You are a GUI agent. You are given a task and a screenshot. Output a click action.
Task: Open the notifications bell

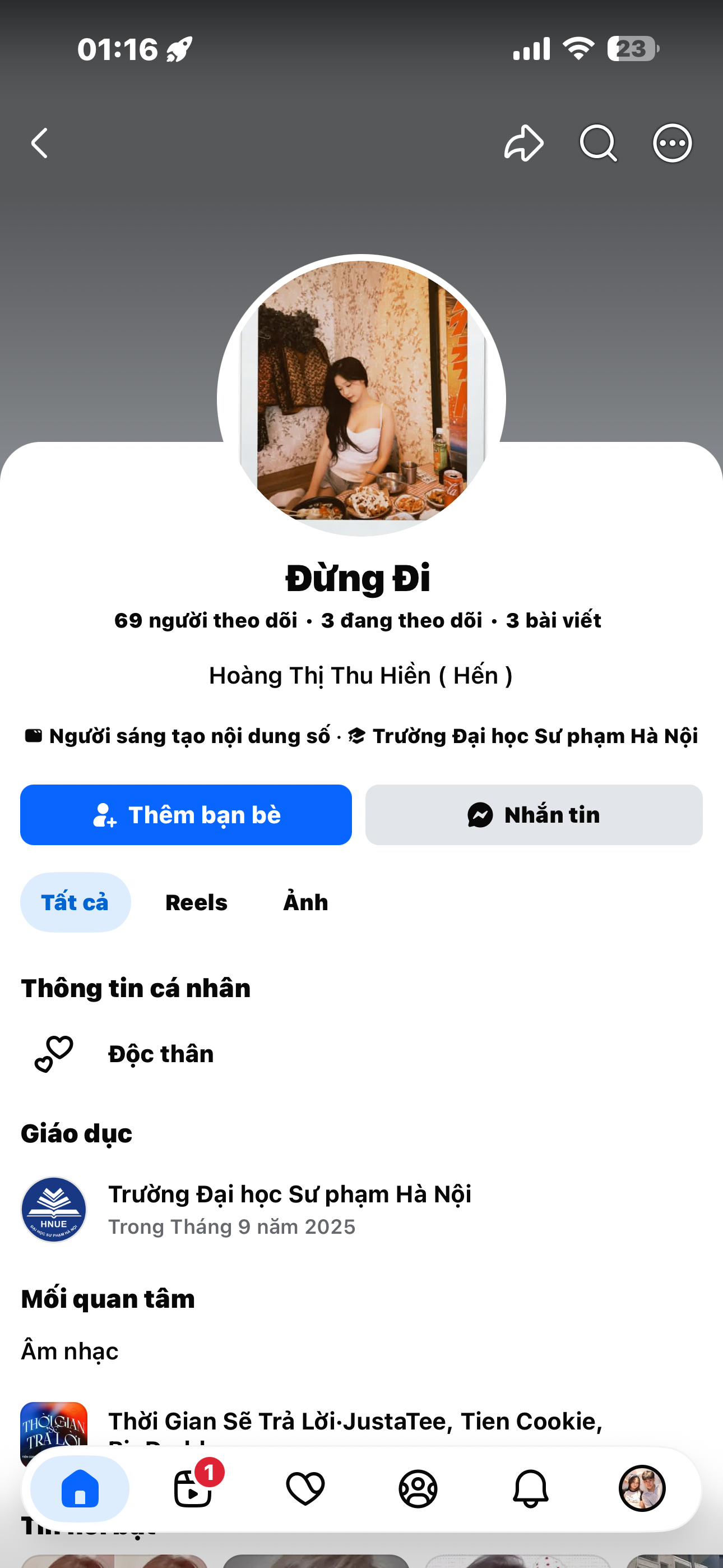[530, 1488]
